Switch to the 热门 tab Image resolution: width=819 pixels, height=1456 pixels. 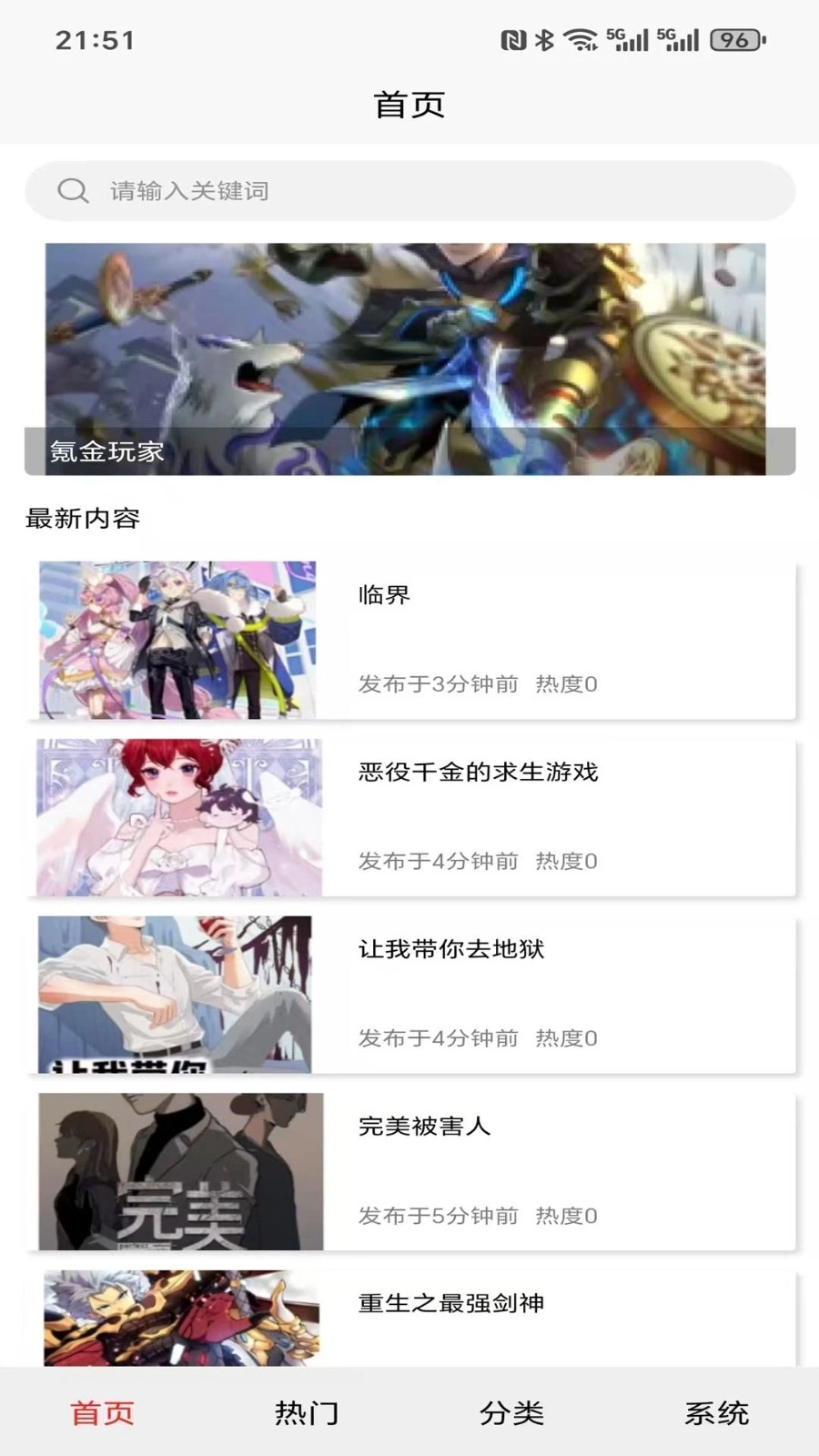305,1412
